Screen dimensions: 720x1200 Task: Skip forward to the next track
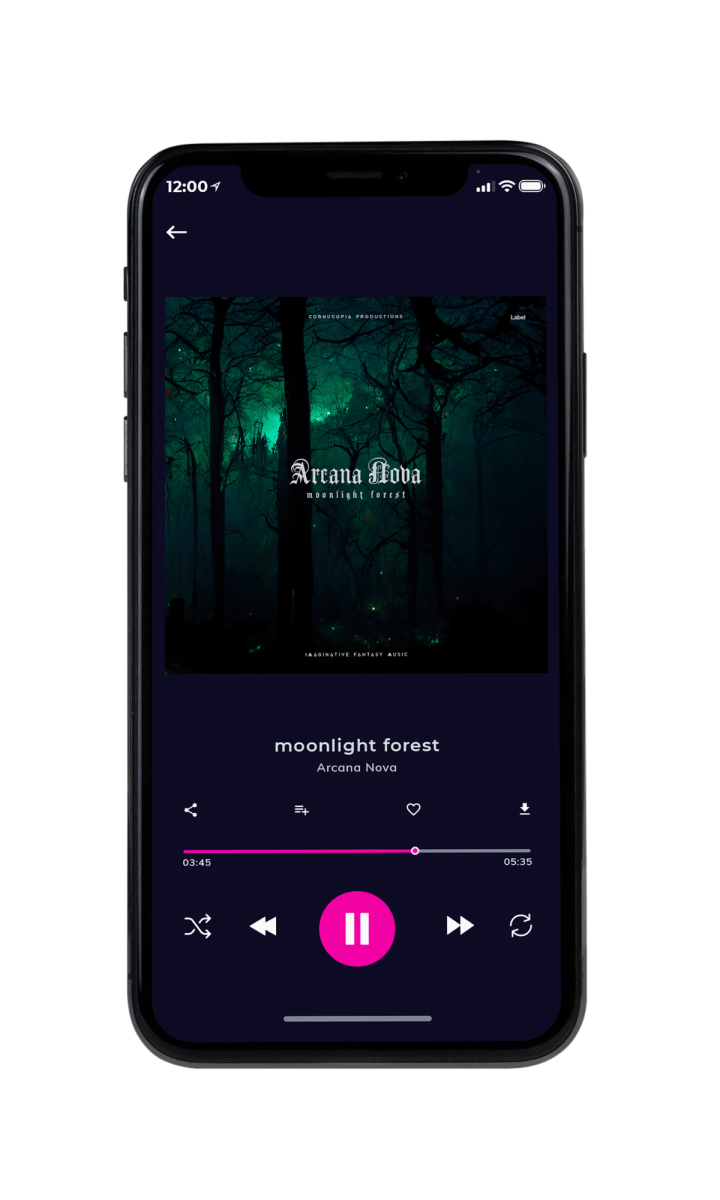[x=460, y=926]
